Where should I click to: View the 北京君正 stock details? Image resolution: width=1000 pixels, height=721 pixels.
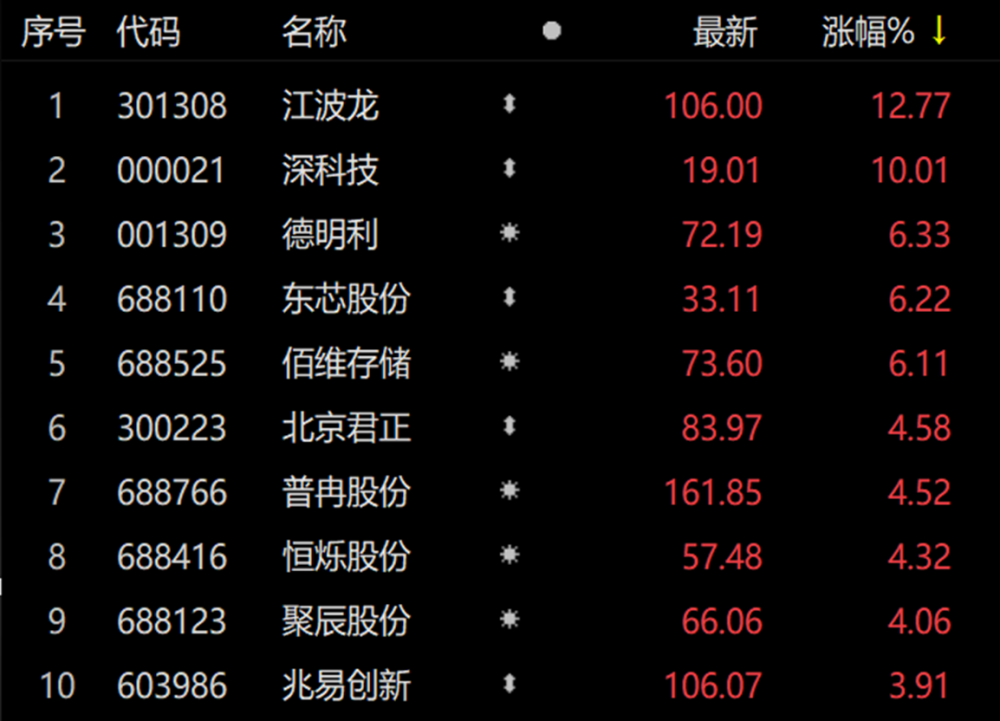click(x=345, y=428)
